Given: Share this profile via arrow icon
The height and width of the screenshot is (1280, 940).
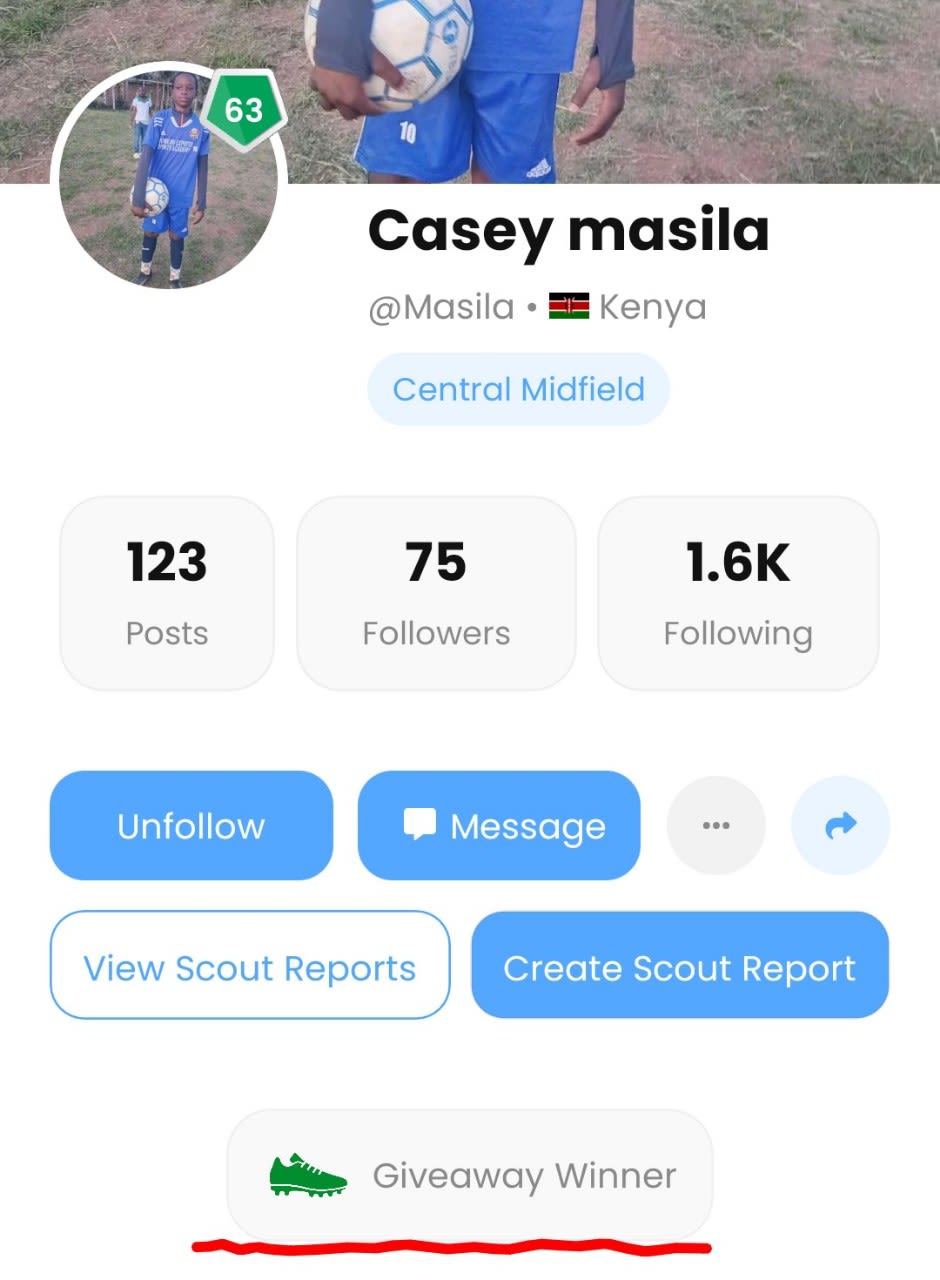Looking at the screenshot, I should click(840, 826).
